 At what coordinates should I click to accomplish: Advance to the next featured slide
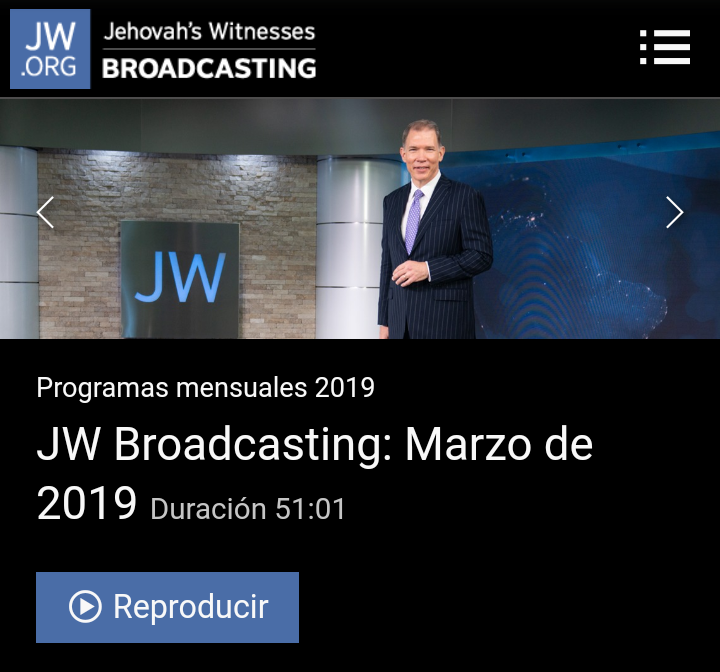[x=675, y=212]
